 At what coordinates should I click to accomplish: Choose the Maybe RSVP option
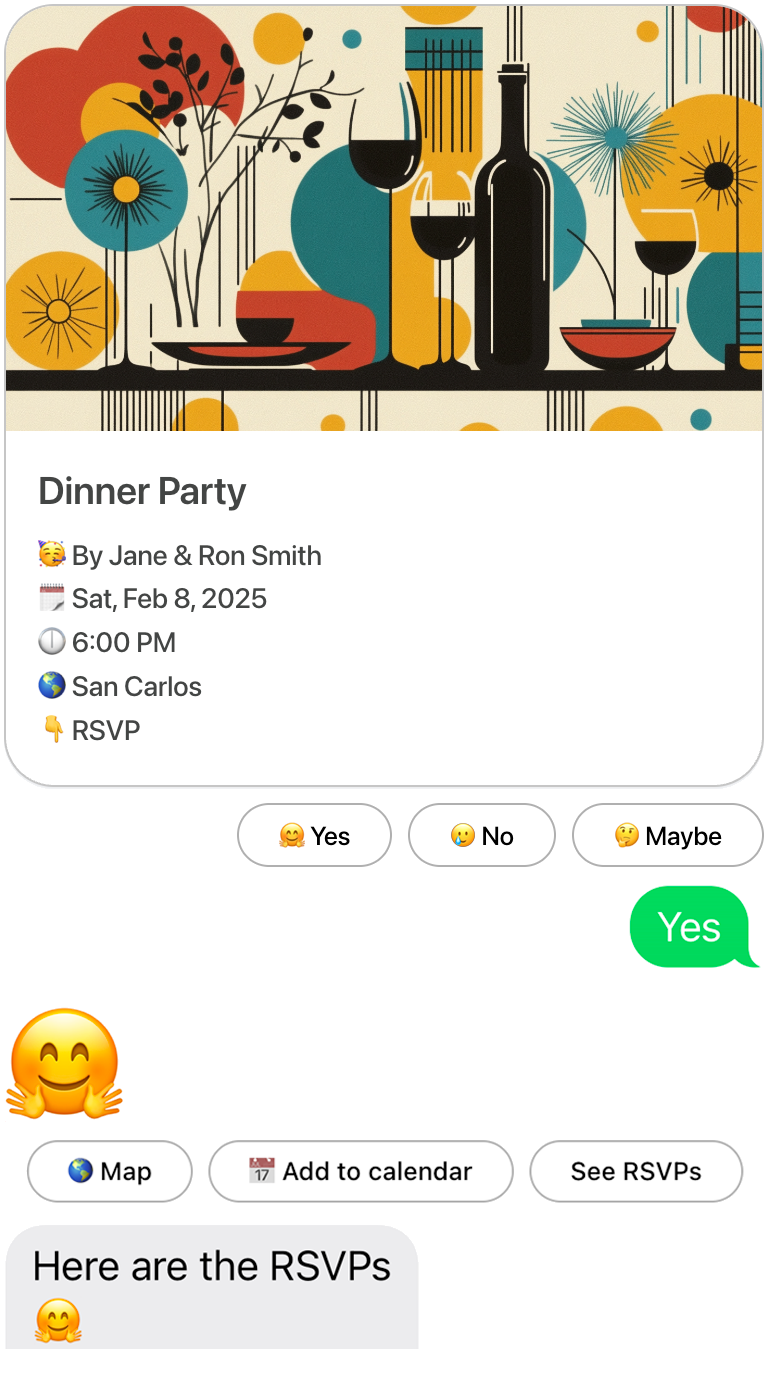667,835
